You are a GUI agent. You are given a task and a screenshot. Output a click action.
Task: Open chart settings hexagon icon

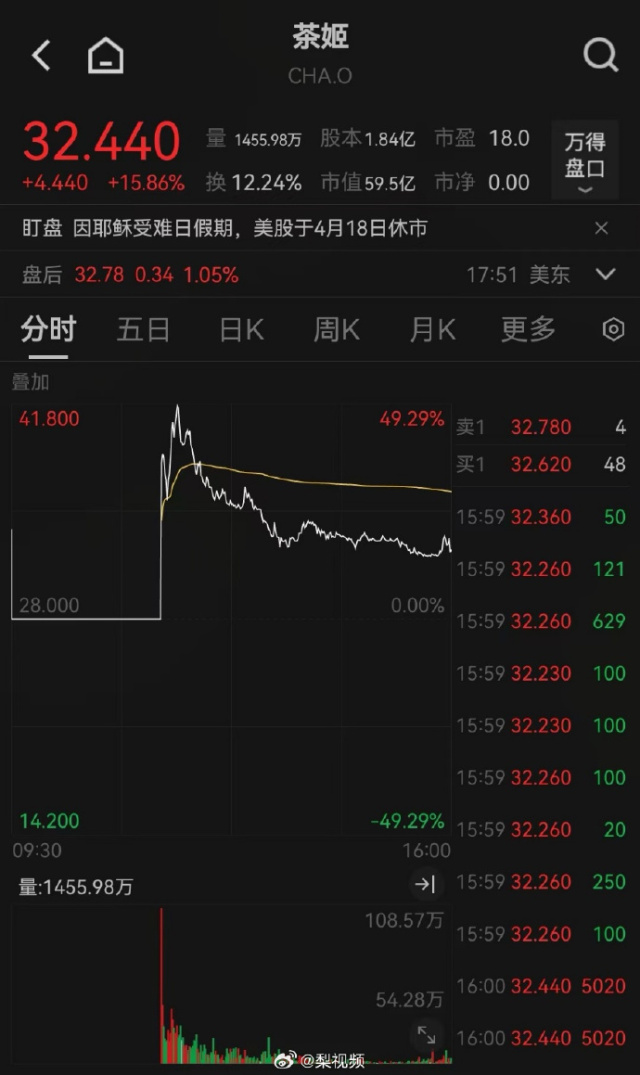(613, 330)
